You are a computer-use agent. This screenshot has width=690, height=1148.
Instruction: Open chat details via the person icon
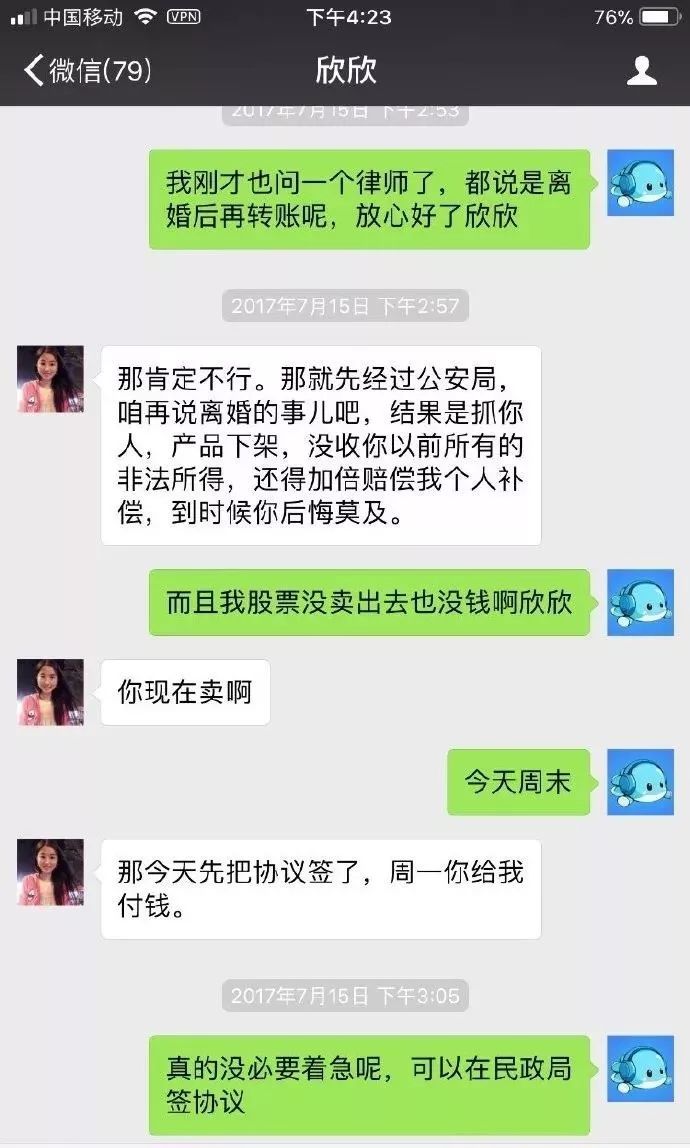point(641,70)
